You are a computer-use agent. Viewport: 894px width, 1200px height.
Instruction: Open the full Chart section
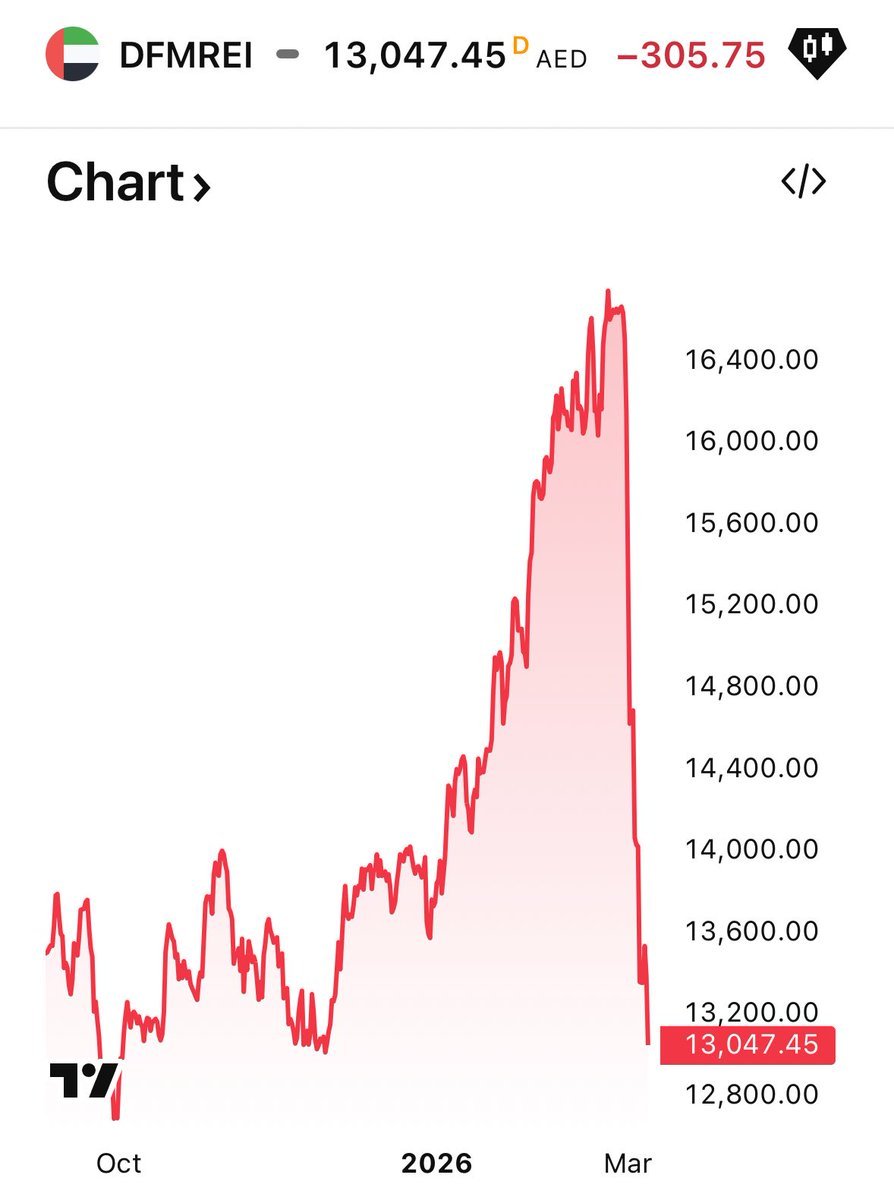(128, 183)
